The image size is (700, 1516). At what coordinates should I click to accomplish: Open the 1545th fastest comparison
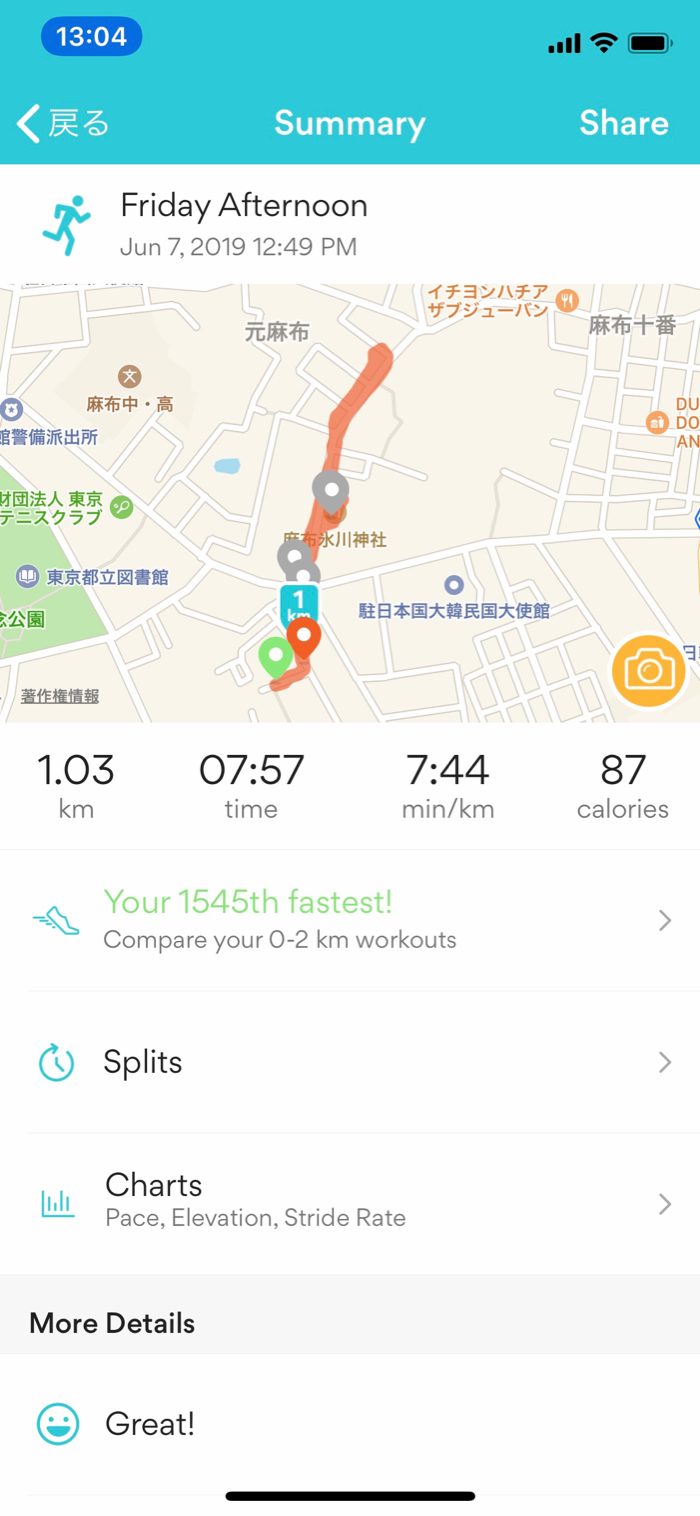[350, 920]
